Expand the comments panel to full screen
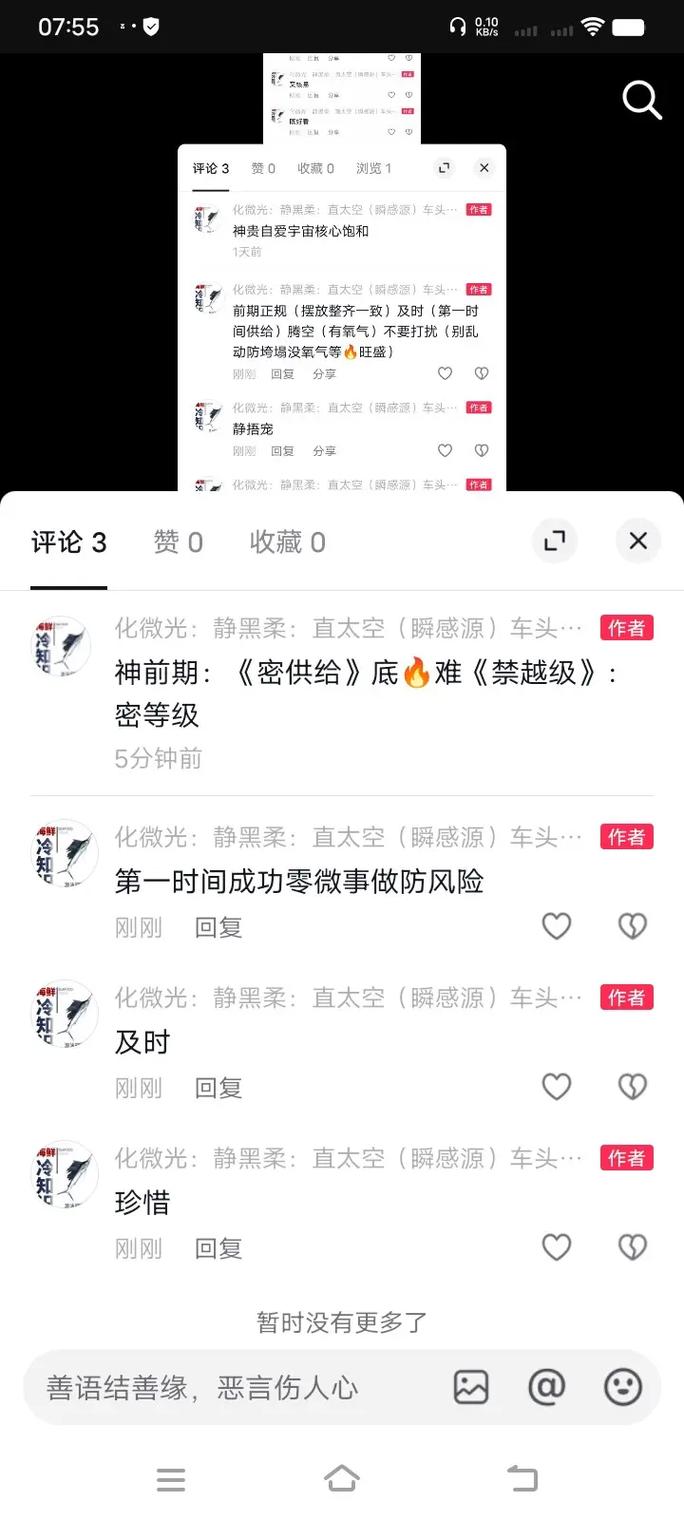684x1520 pixels. tap(554, 541)
